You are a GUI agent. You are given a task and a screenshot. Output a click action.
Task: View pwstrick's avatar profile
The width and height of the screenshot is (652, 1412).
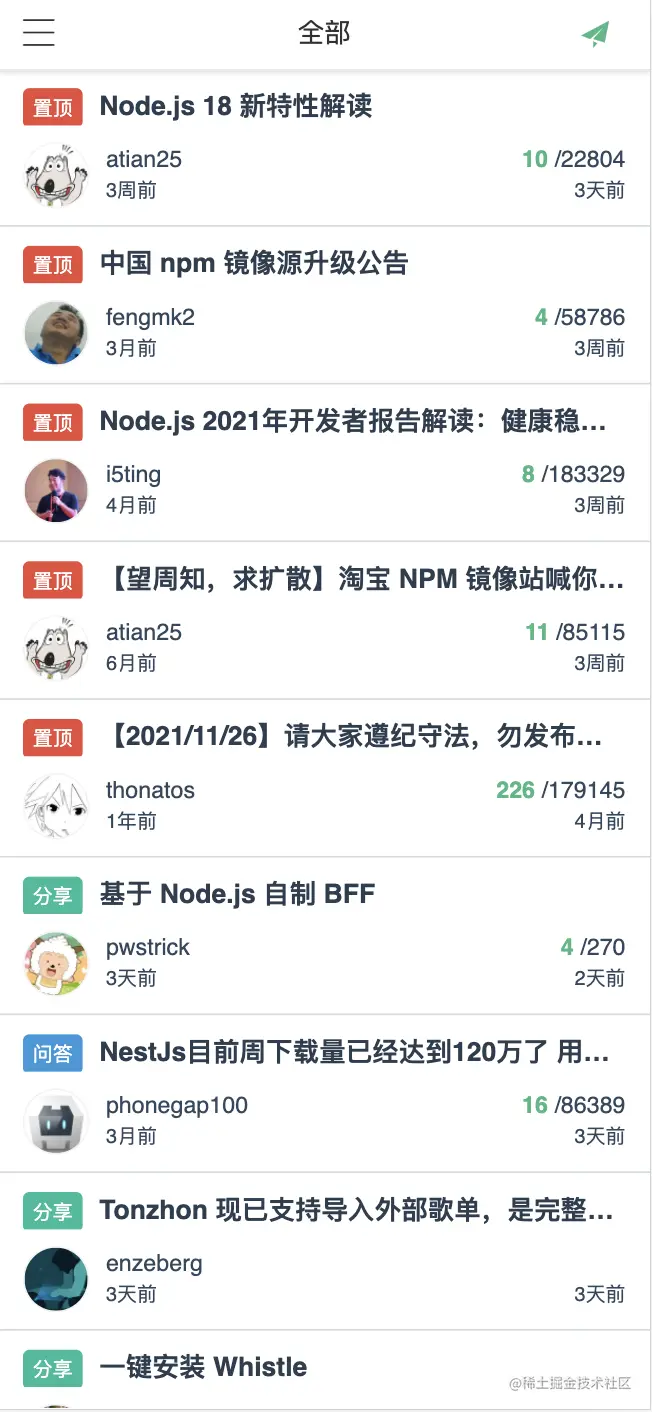pyautogui.click(x=56, y=963)
